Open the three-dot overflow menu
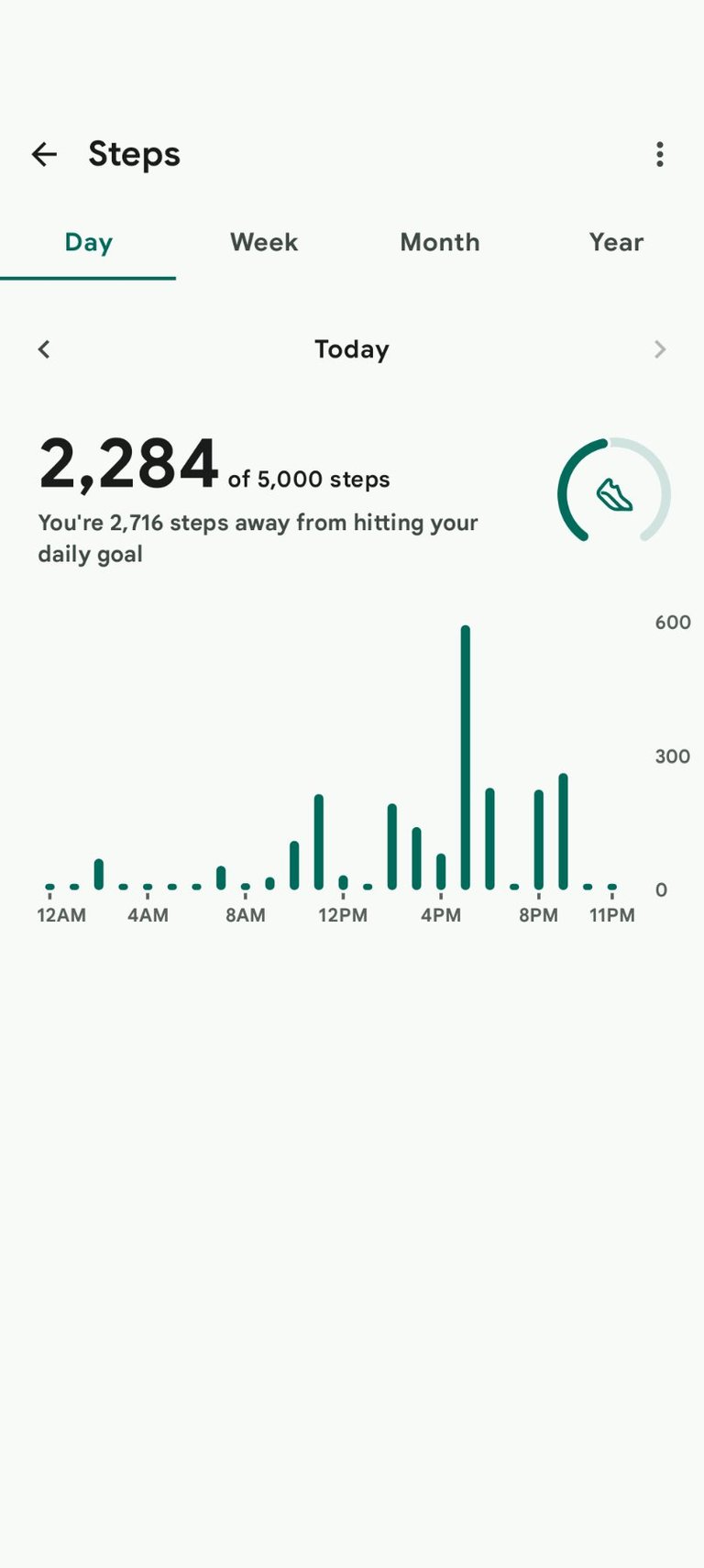 tap(659, 154)
